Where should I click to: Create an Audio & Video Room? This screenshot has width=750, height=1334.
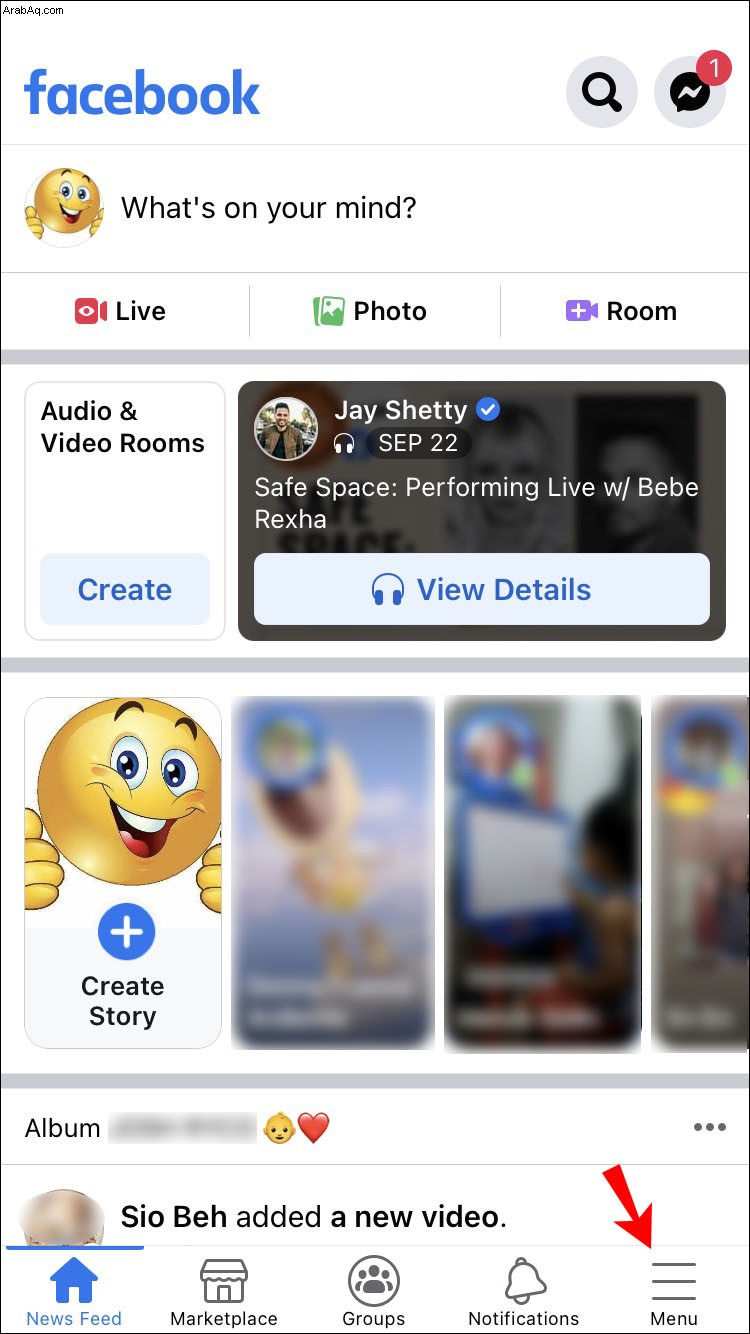pyautogui.click(x=125, y=589)
